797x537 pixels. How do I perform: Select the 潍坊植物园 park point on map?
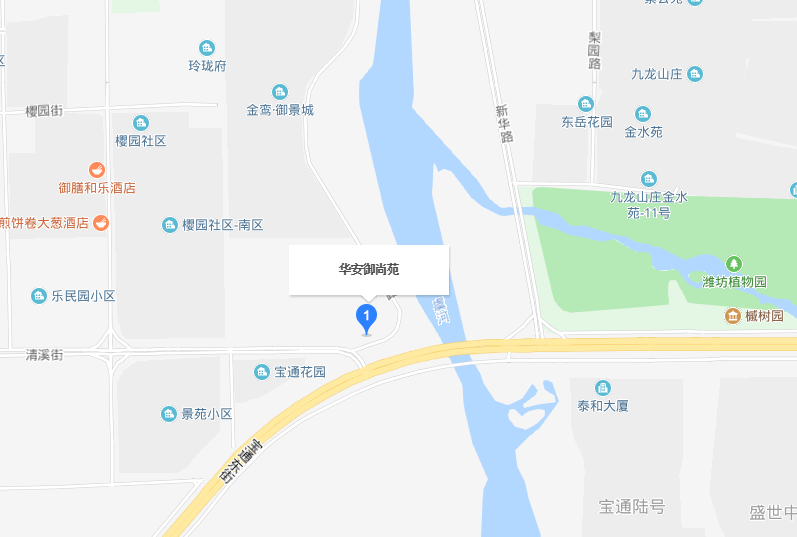734,264
